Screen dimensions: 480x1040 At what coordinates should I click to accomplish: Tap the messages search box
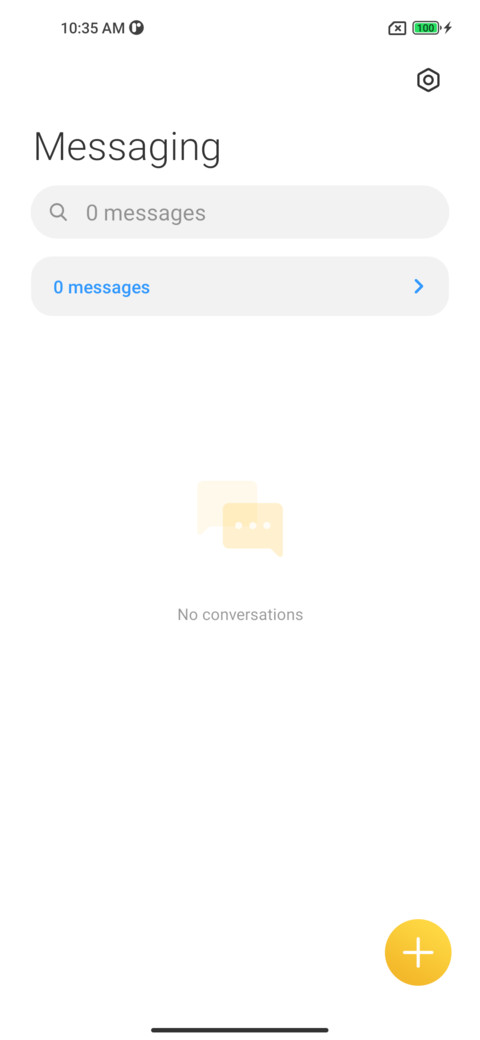point(240,212)
